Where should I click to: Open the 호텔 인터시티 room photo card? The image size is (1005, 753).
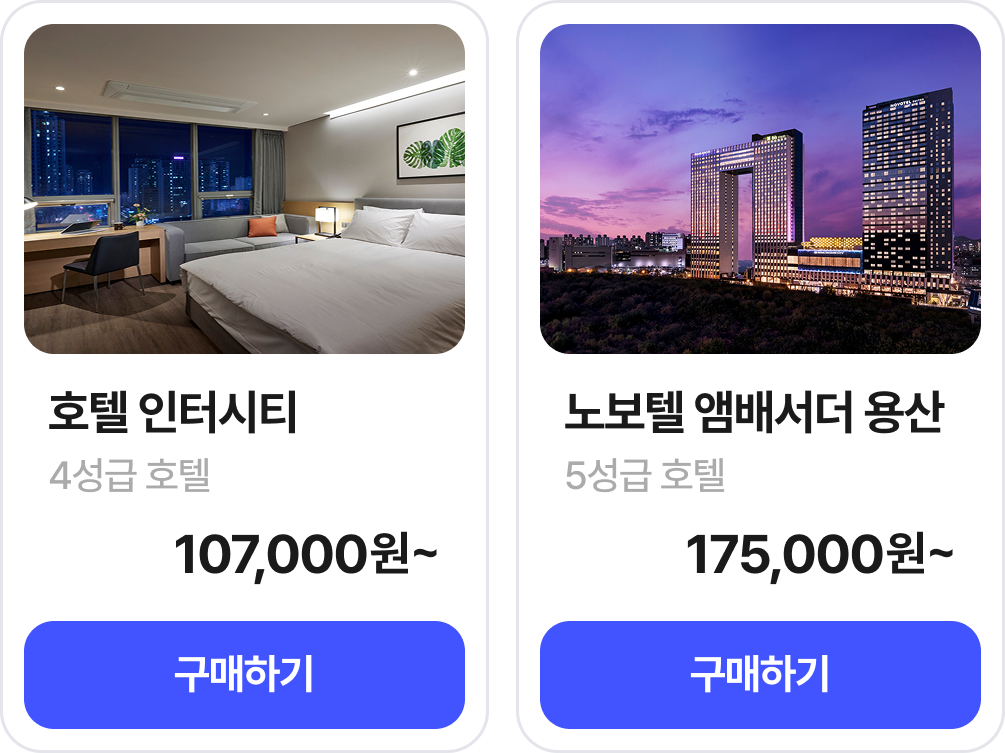(244, 189)
